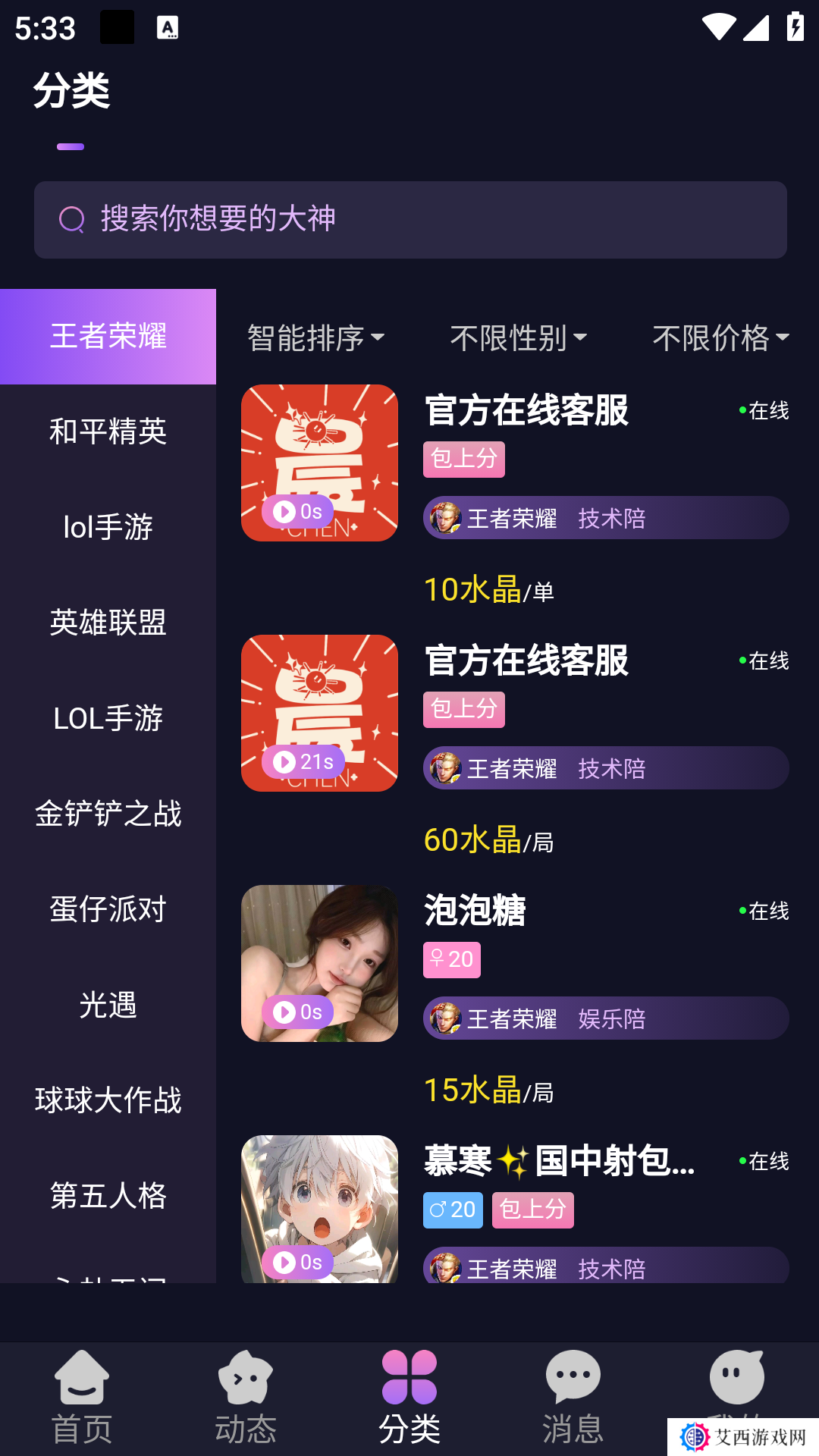The height and width of the screenshot is (1456, 819).
Task: Switch to the 首页 tab
Action: click(82, 1398)
